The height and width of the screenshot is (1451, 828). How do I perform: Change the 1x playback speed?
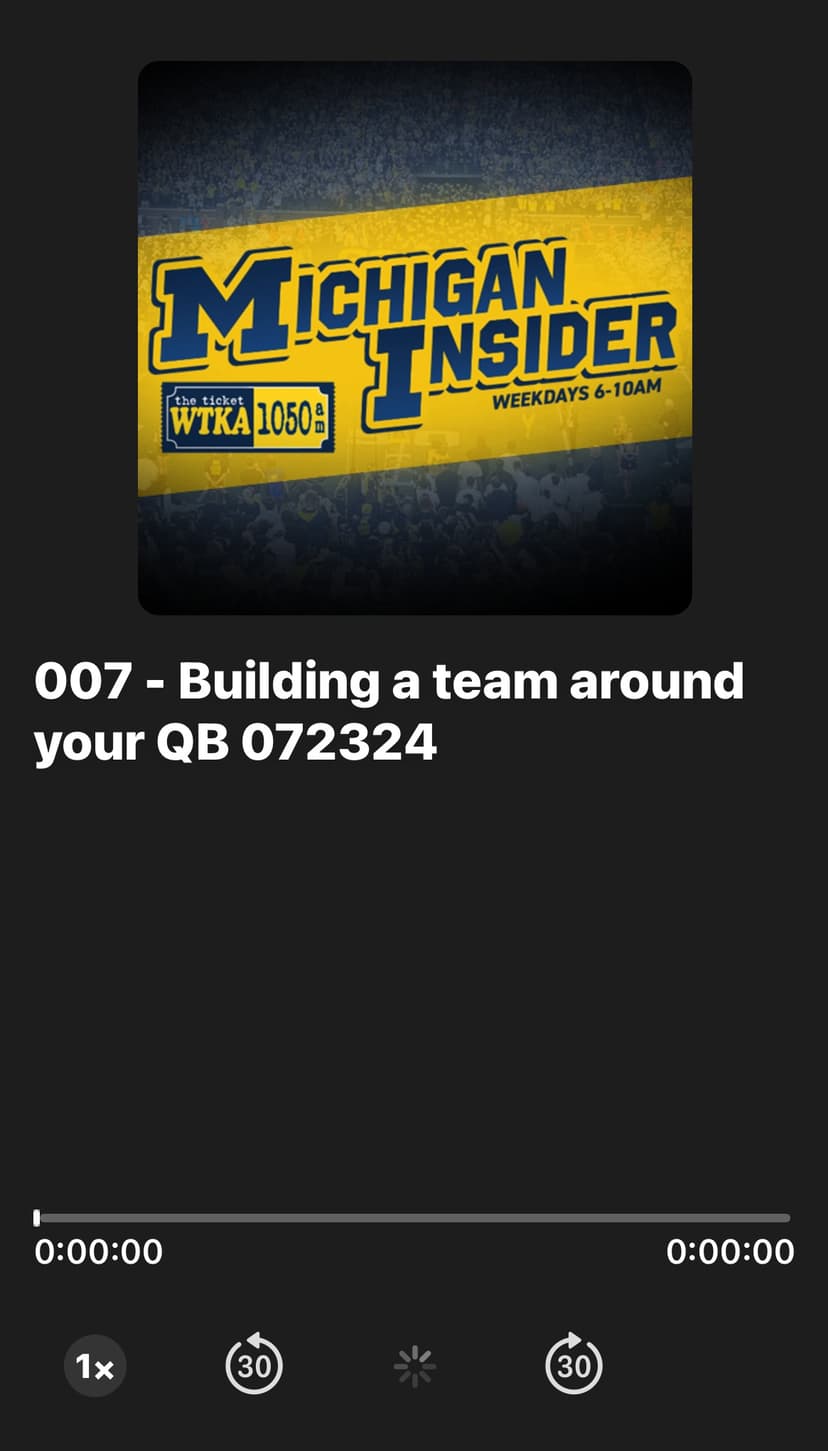[95, 1366]
